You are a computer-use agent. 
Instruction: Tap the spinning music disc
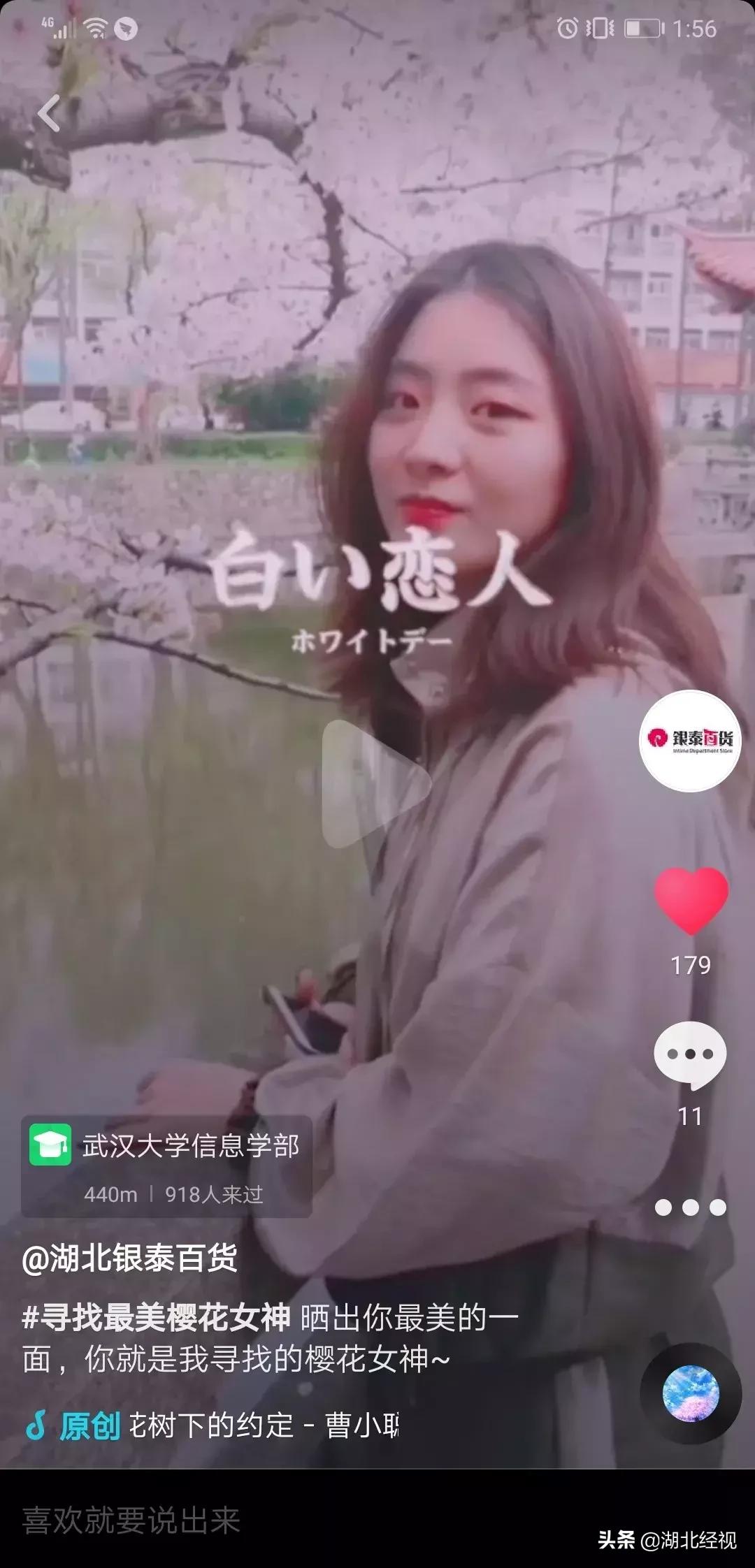coord(691,1393)
